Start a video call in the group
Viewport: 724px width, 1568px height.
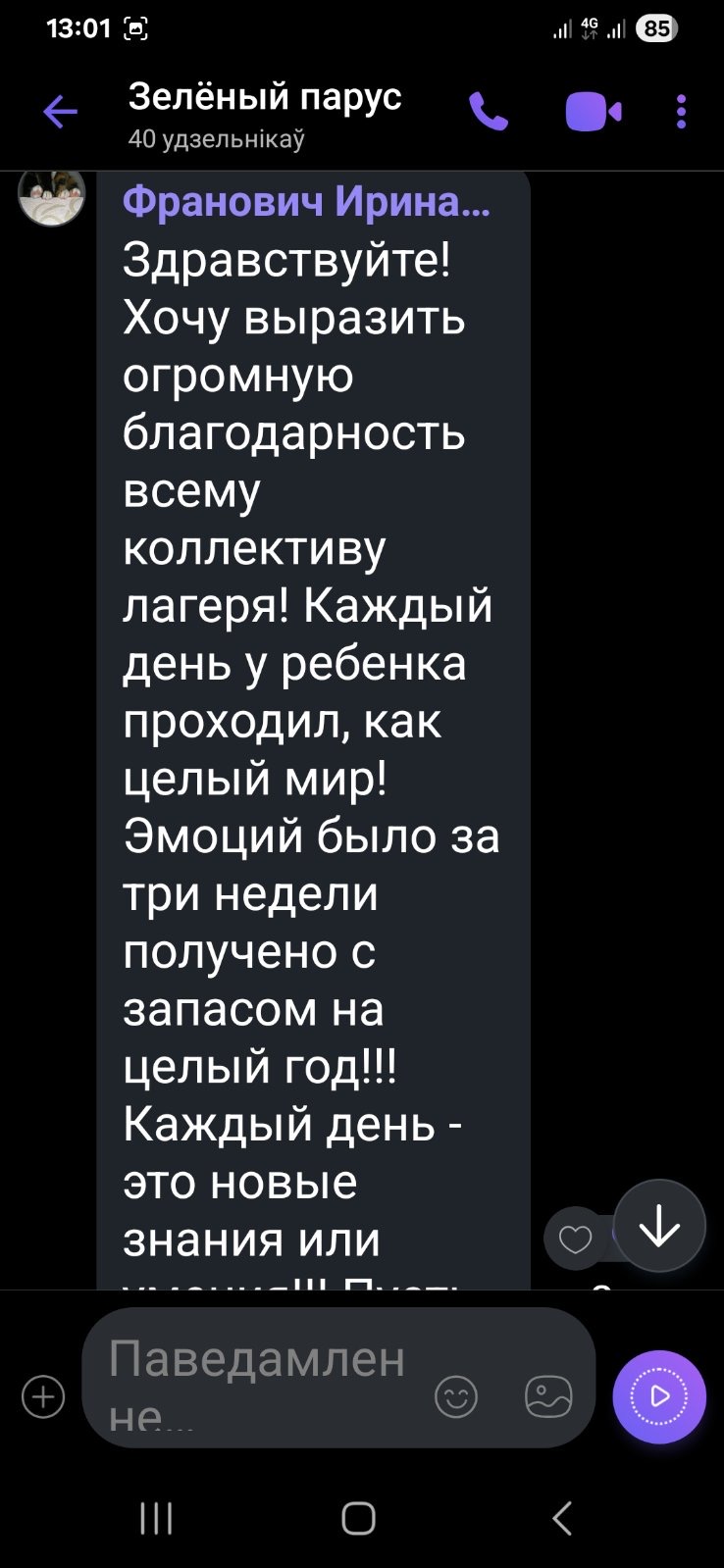593,112
